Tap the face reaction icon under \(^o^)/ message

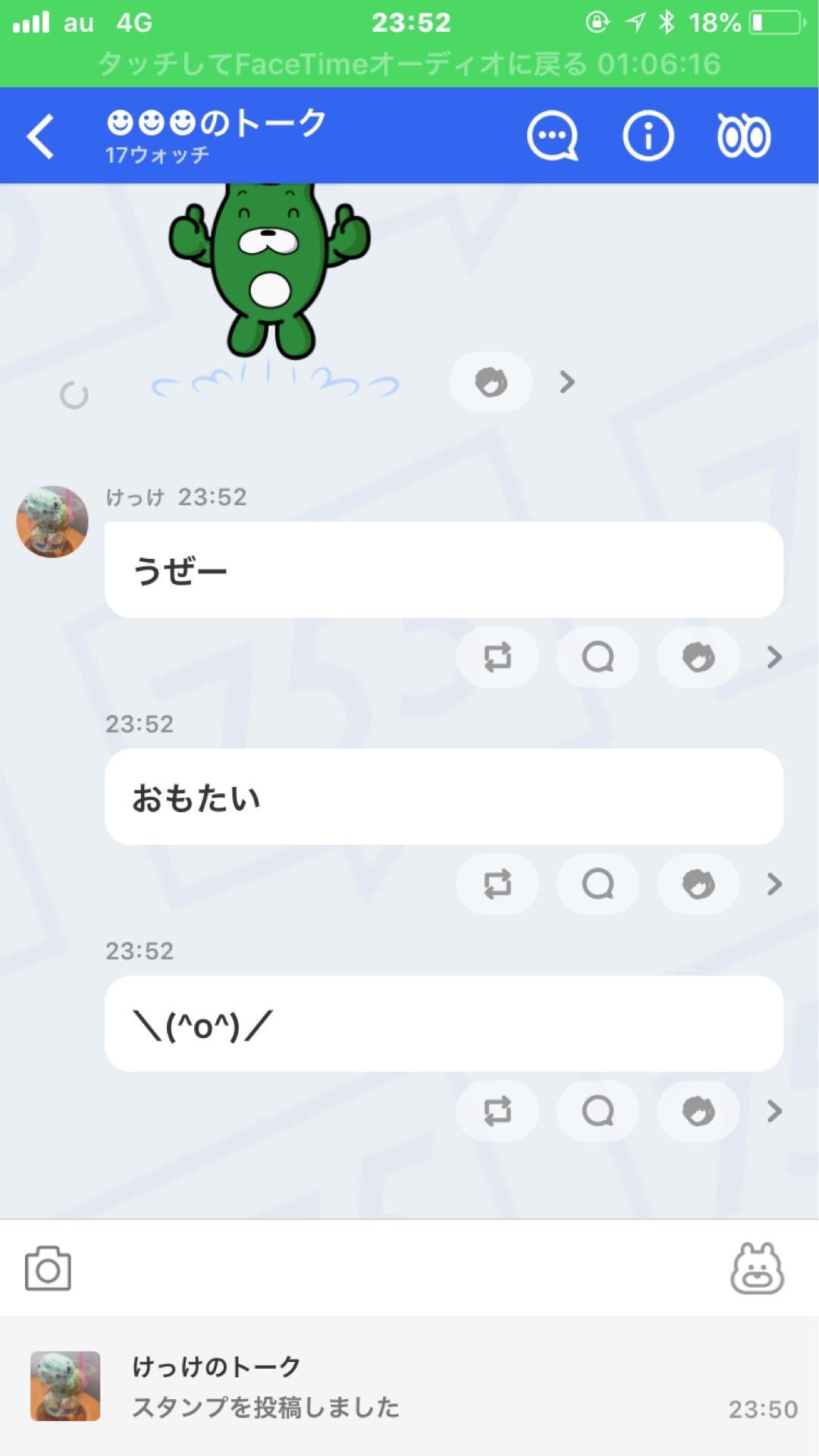point(698,1111)
